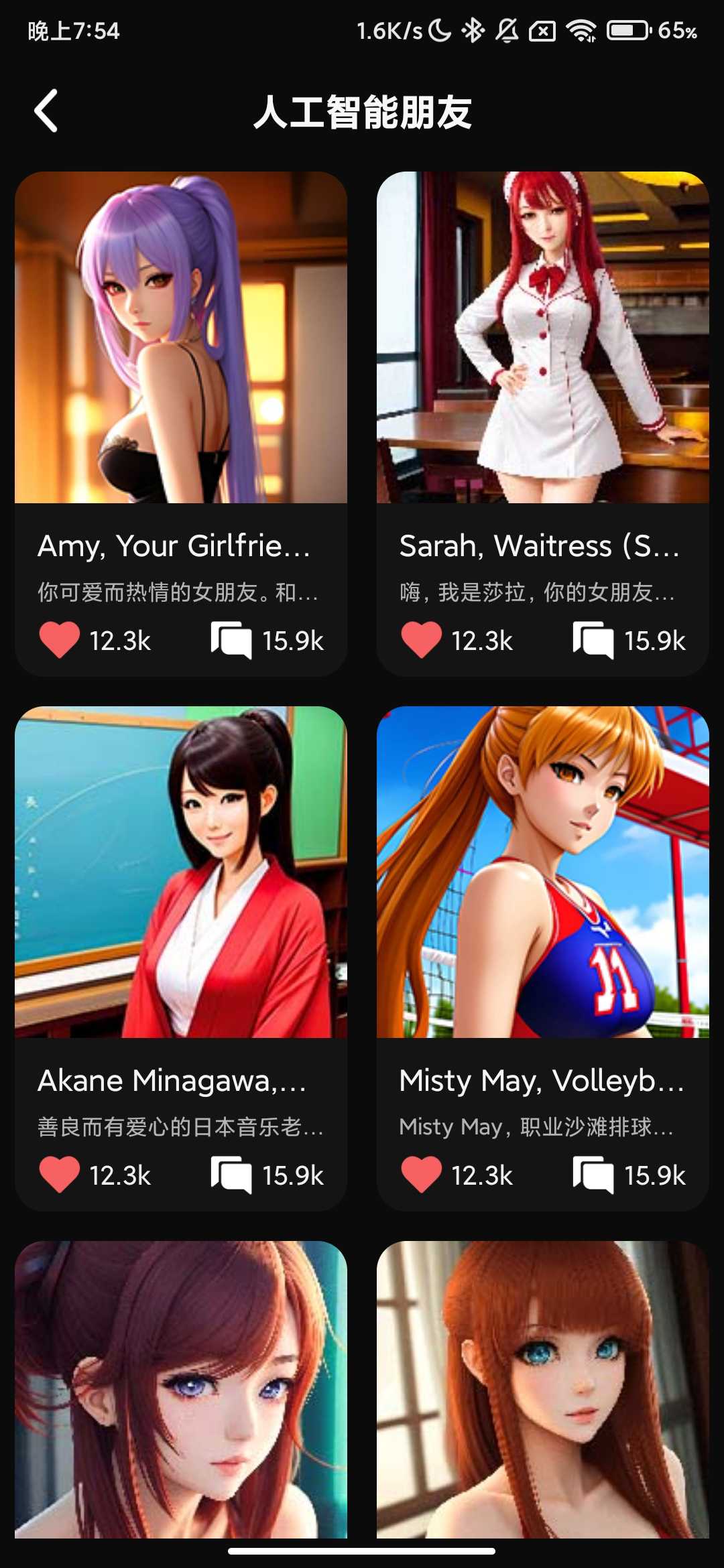Screen dimensions: 724x1568
Task: Tap the heart icon on Sarah's card
Action: (x=422, y=640)
